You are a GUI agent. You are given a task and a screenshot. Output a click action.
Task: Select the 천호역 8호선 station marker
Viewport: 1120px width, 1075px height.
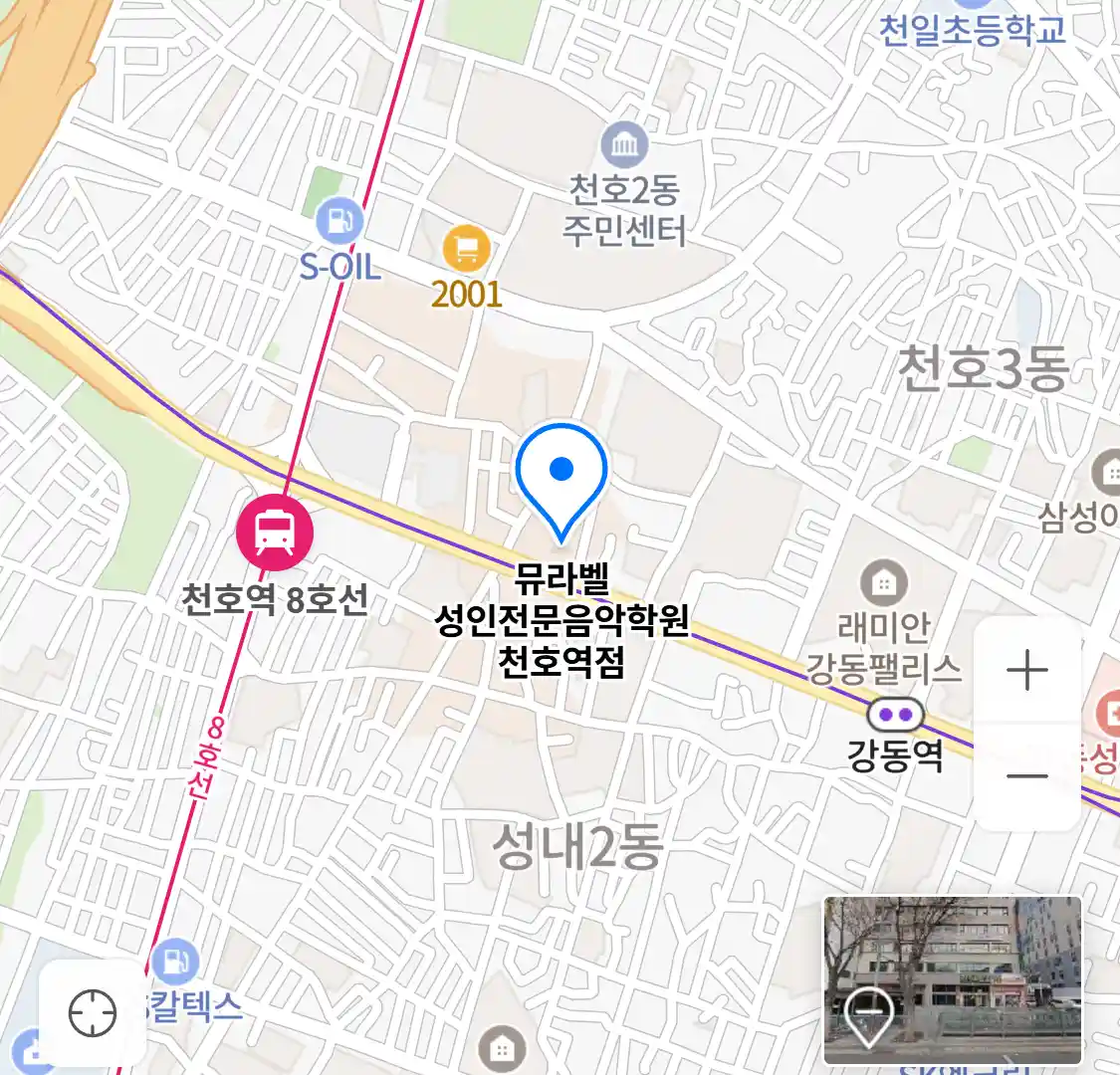pos(275,533)
